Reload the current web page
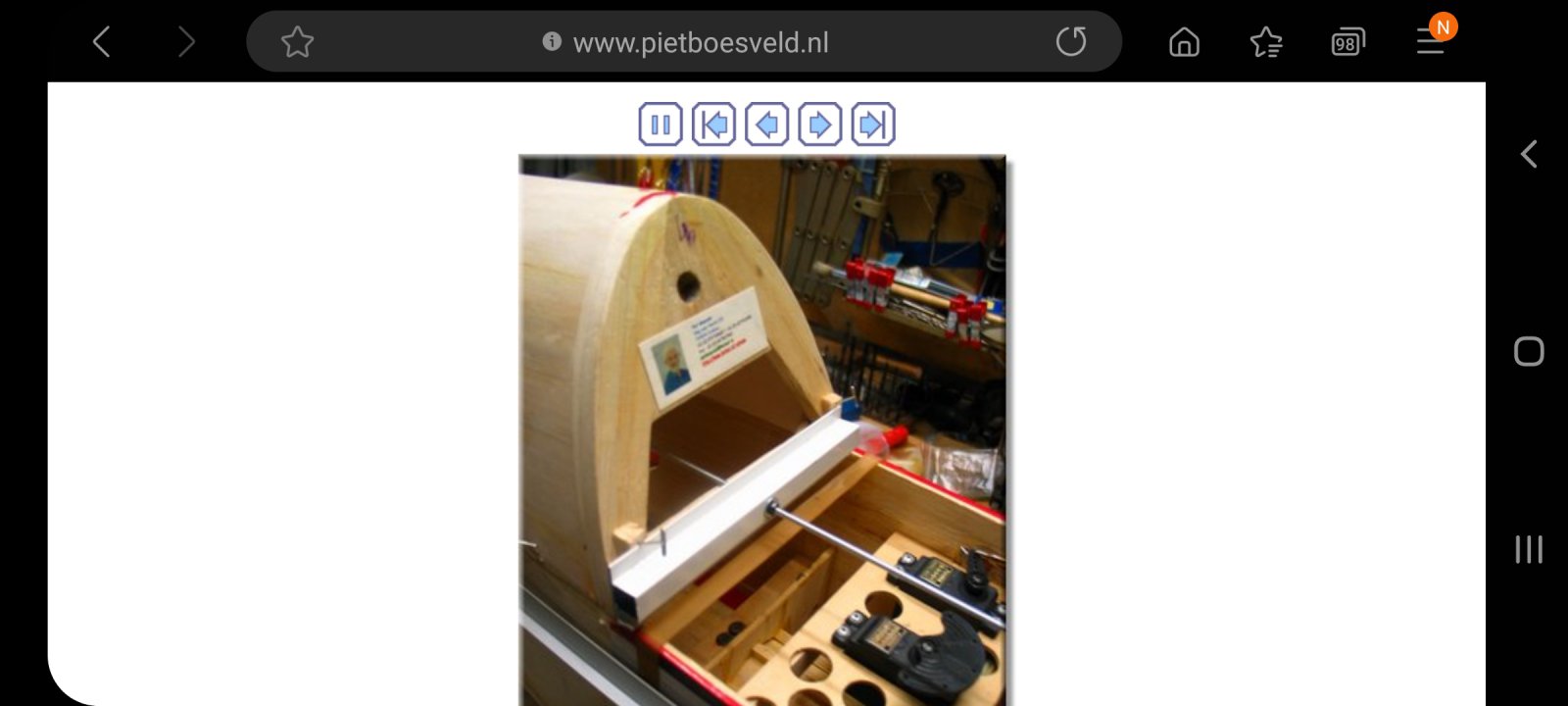 tap(1071, 42)
